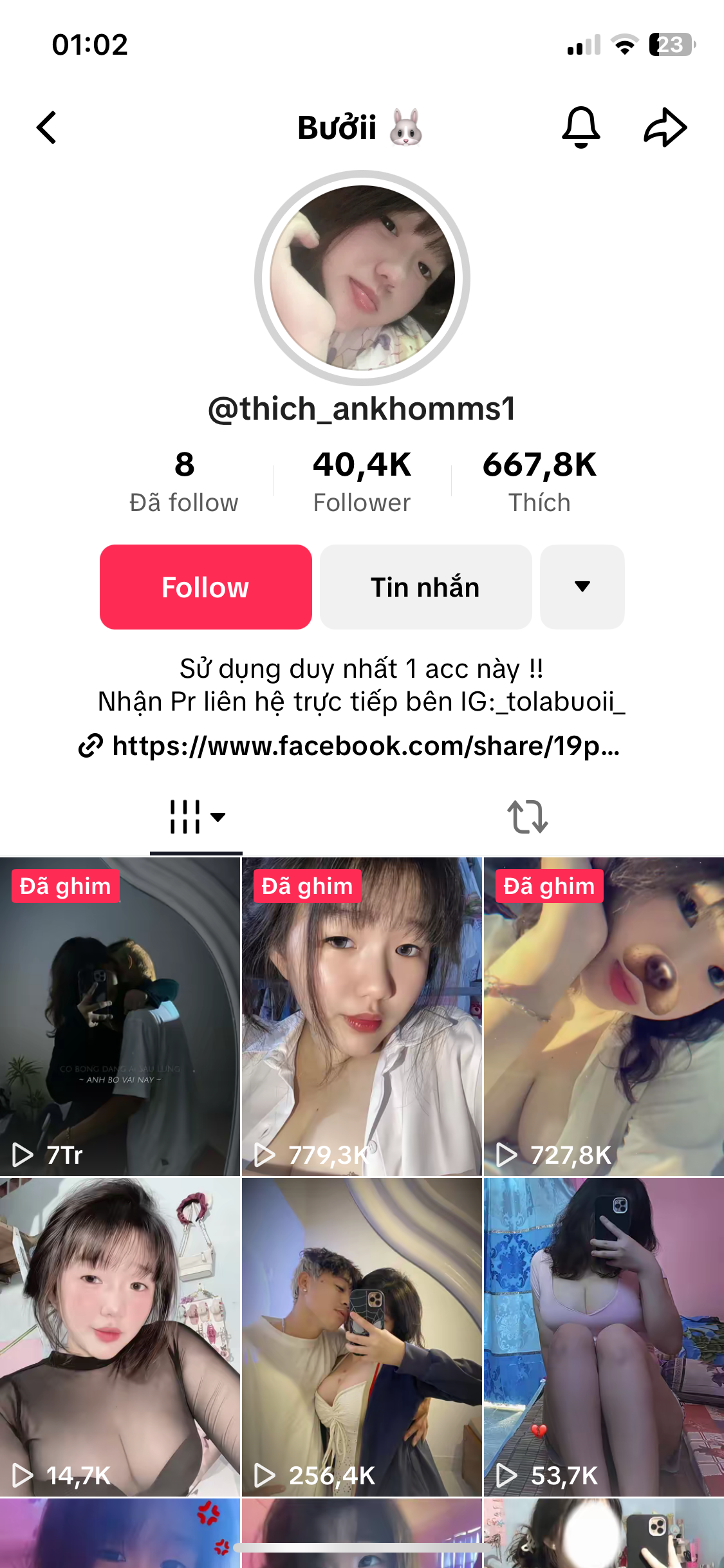Open Tin nhắn to message the user

pos(425,587)
